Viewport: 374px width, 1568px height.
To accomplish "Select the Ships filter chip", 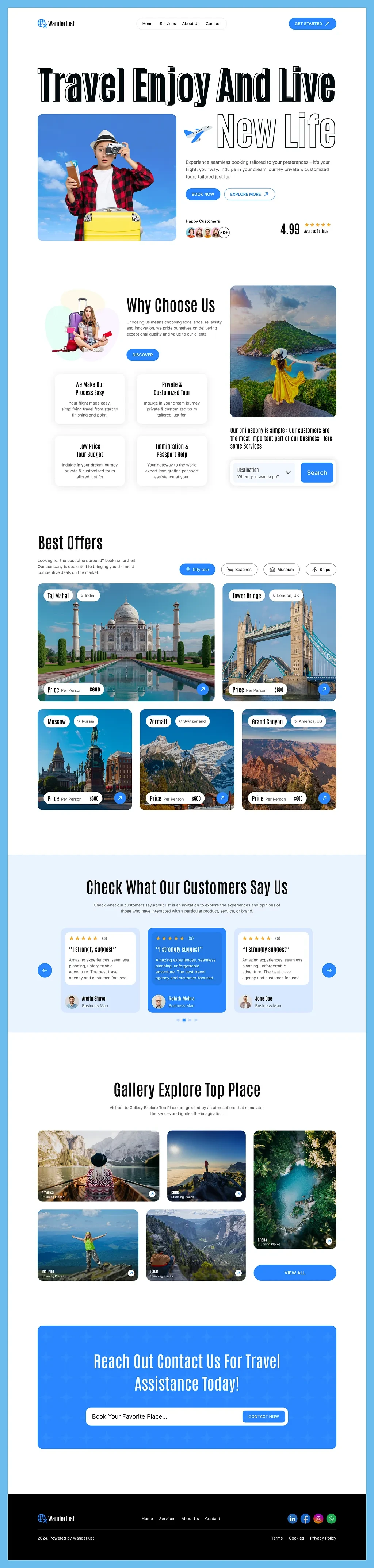I will (x=320, y=570).
